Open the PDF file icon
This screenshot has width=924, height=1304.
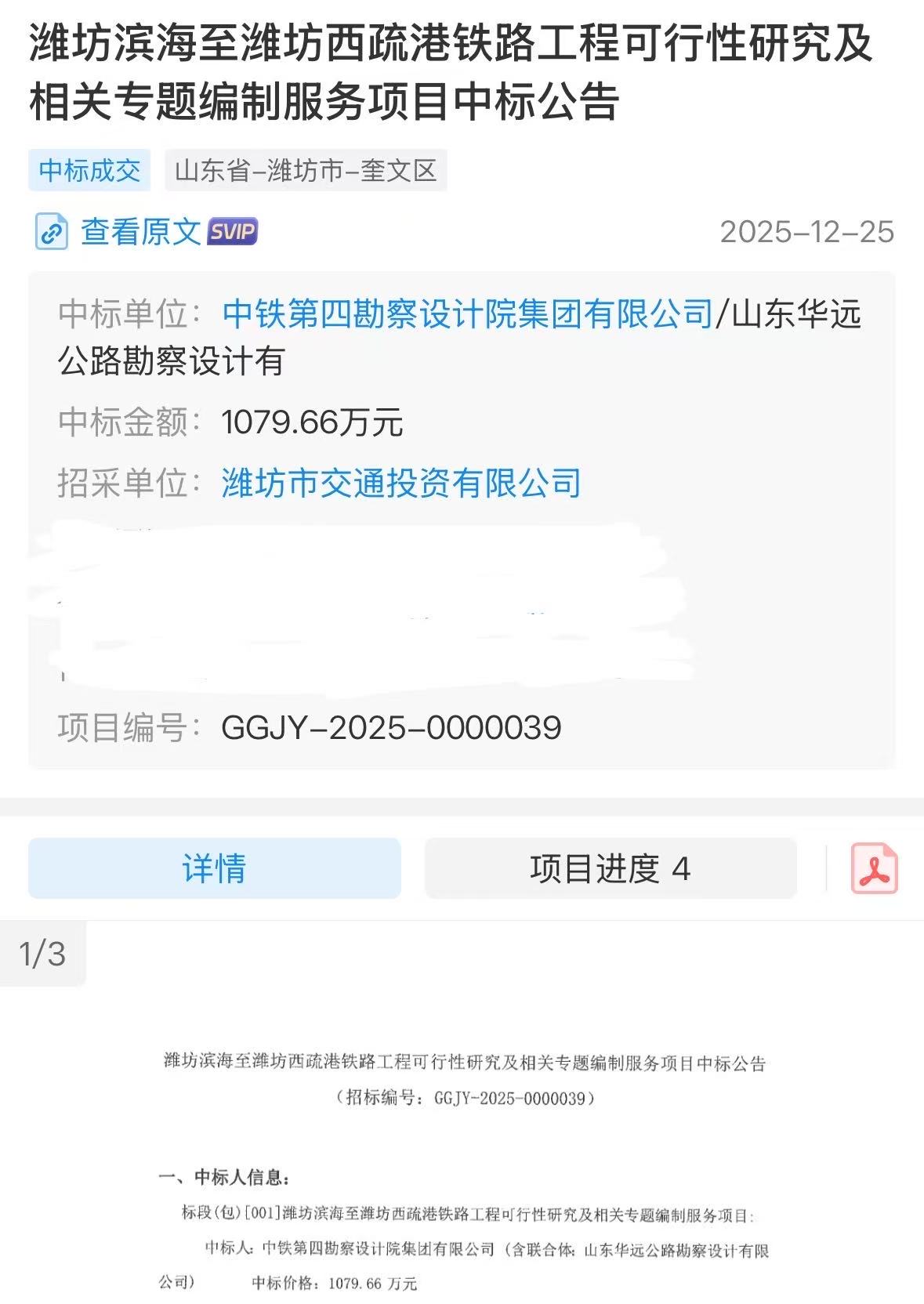pos(874,868)
